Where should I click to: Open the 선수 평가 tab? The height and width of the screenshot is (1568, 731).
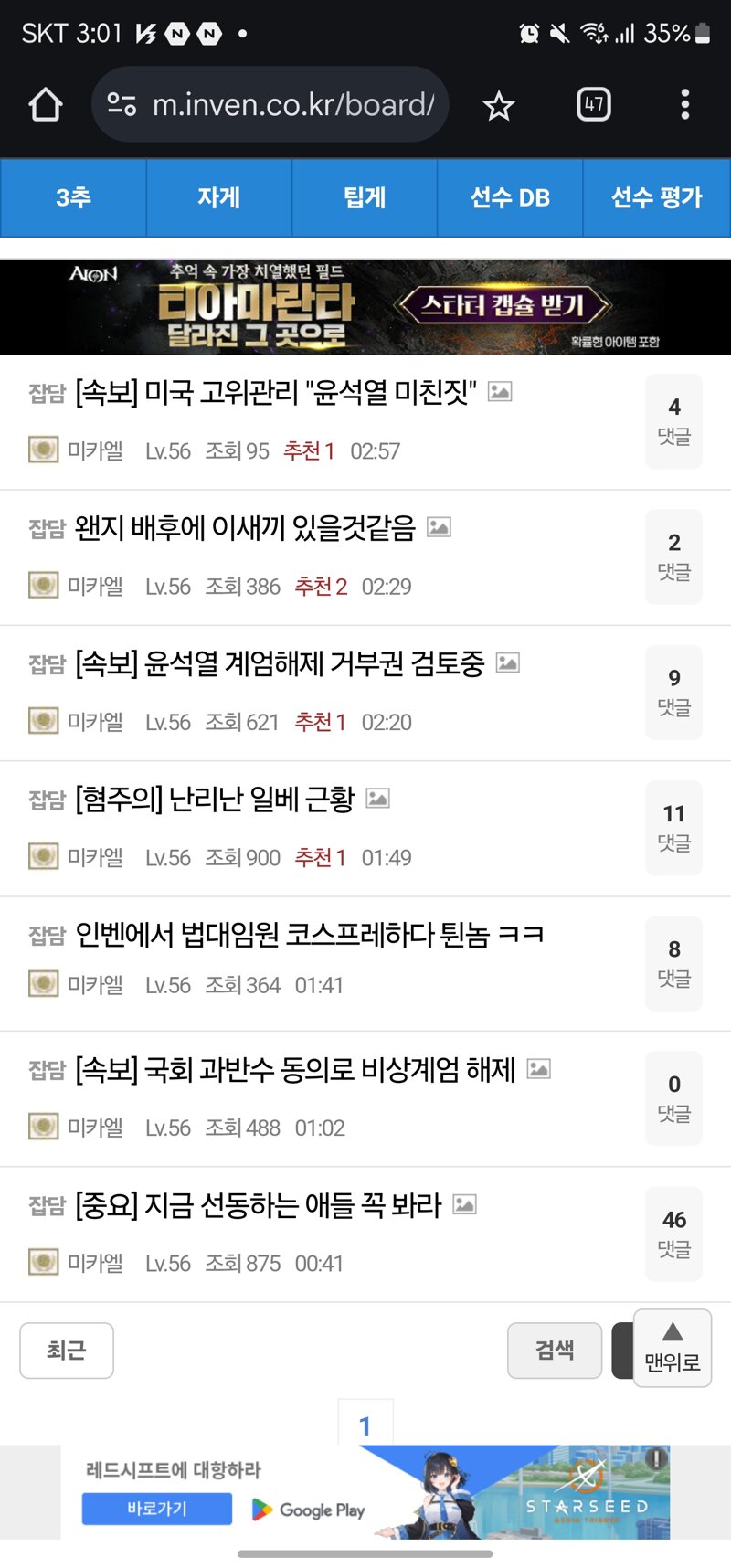click(x=657, y=197)
